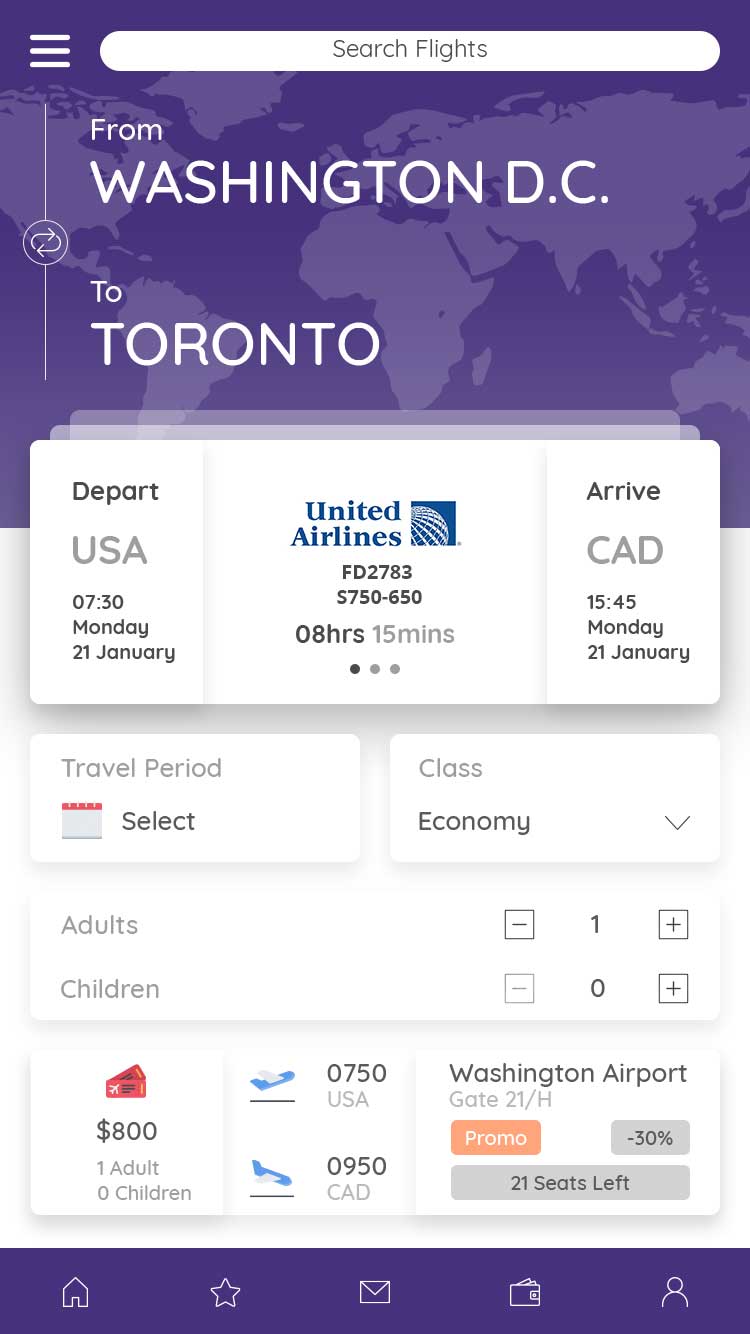Select the United Airlines logo
Screen dimensions: 750x1334
[x=375, y=519]
